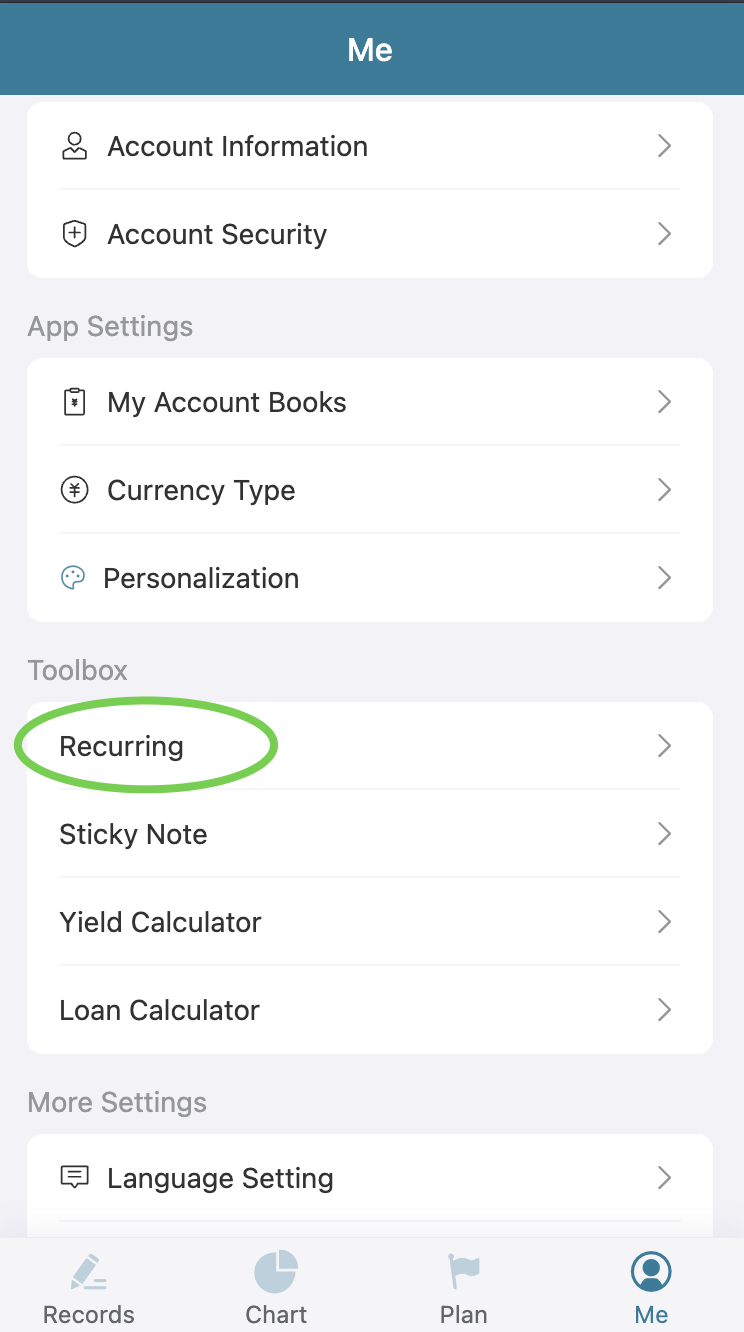
Task: Switch to the Chart tab
Action: click(276, 1288)
